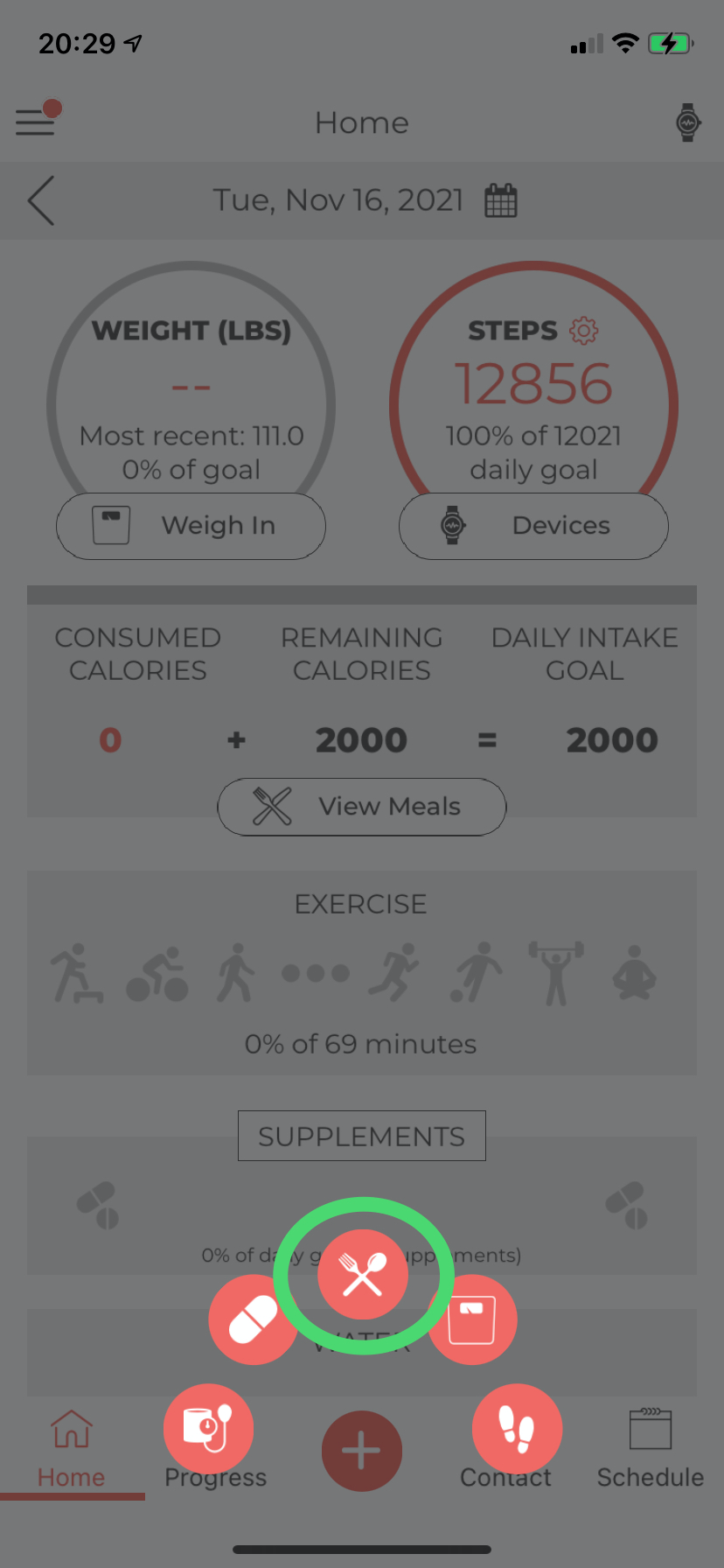Image resolution: width=724 pixels, height=1568 pixels.
Task: Tap the Weigh In button
Action: pos(191,526)
